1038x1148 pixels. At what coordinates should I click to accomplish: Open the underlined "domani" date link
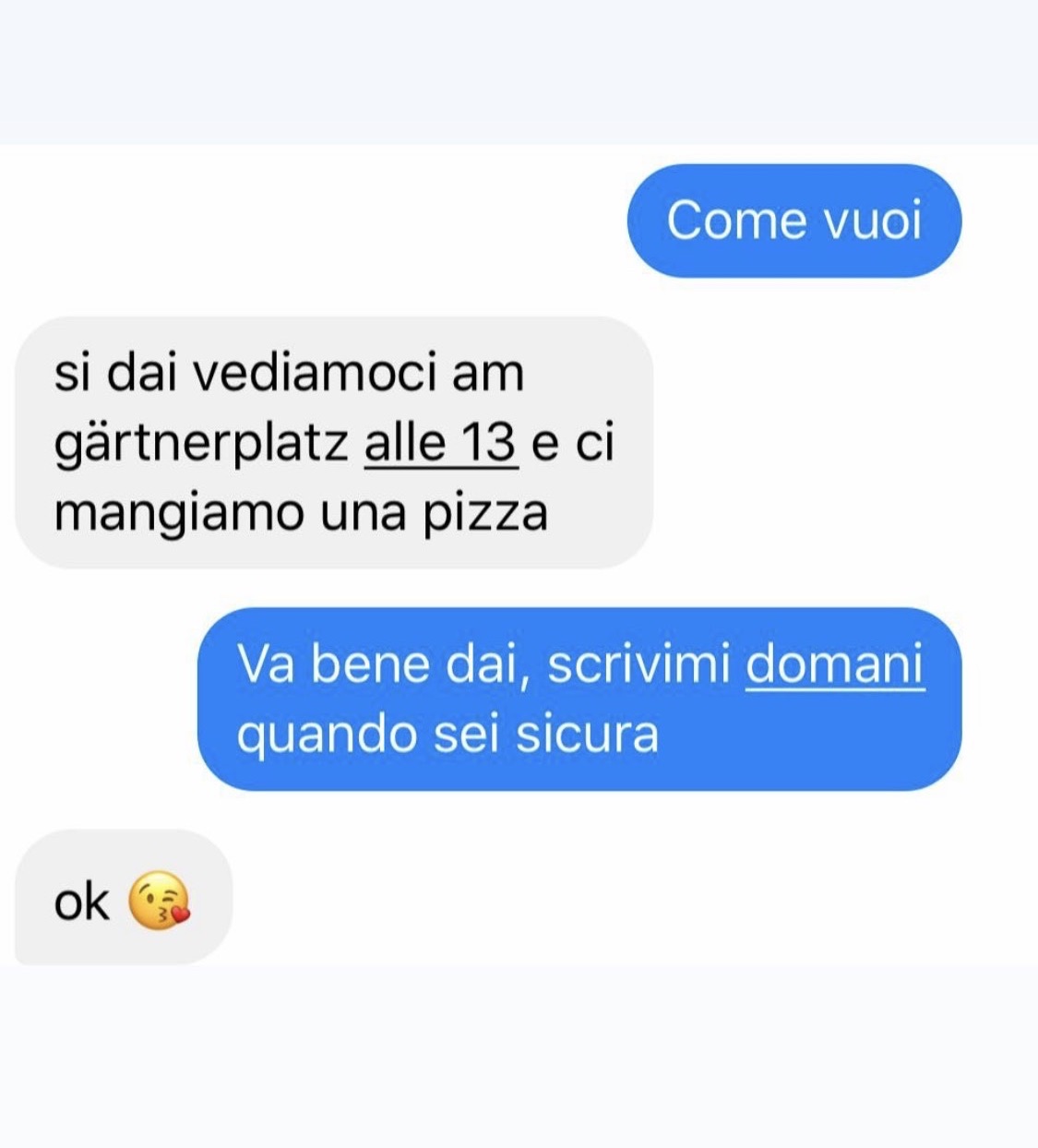834,664
